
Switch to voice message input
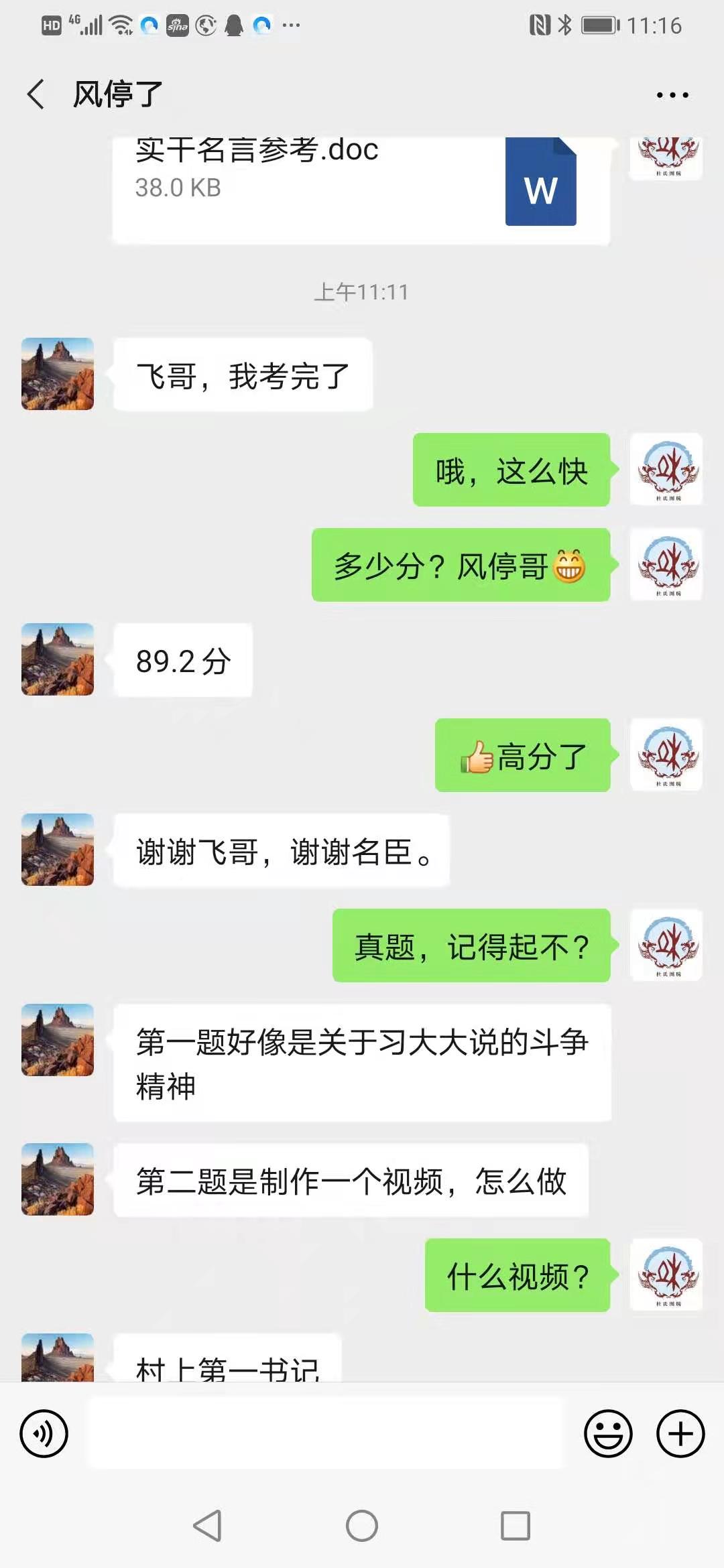(44, 1433)
